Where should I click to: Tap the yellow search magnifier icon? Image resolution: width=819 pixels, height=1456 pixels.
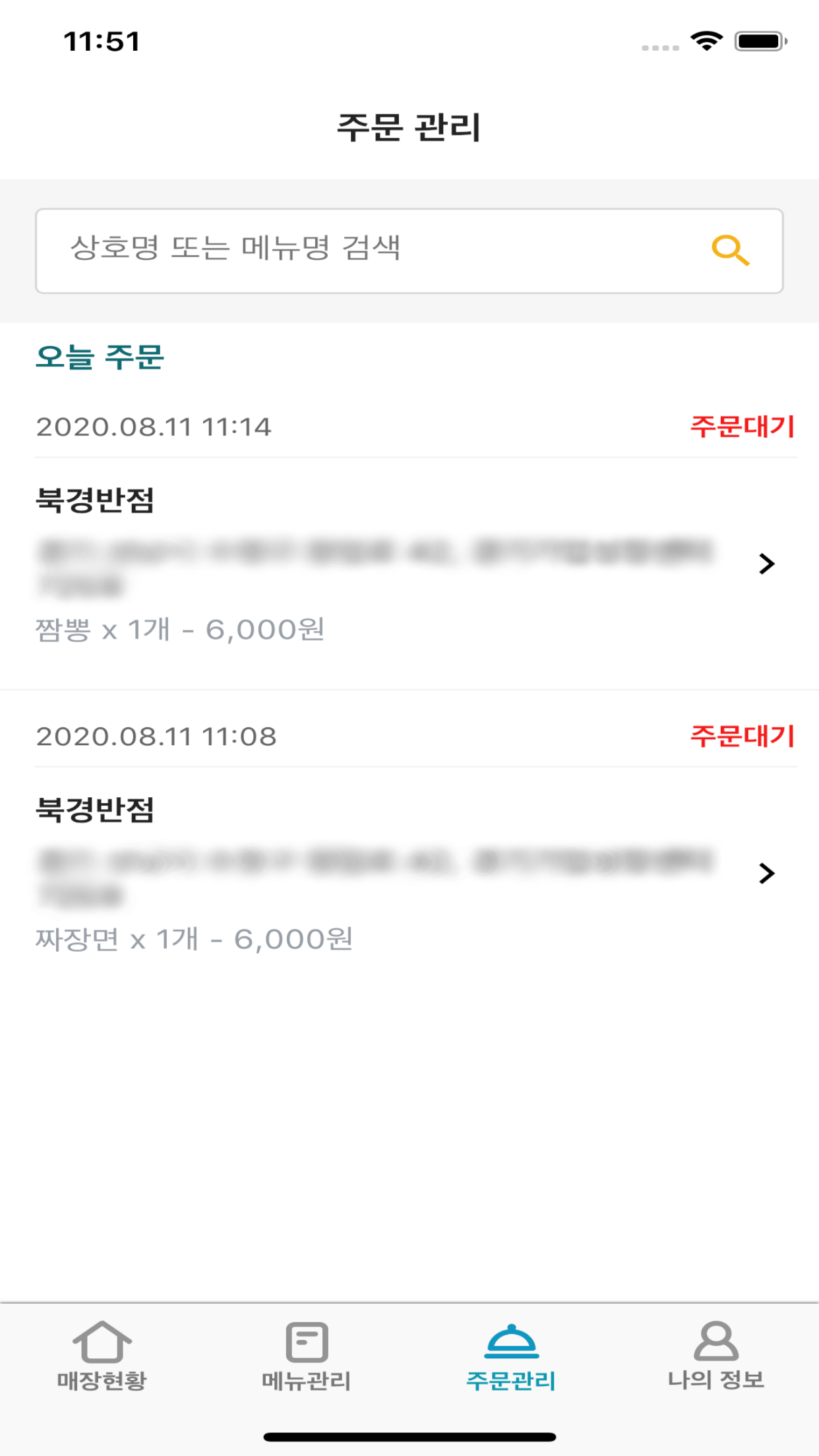tap(730, 251)
